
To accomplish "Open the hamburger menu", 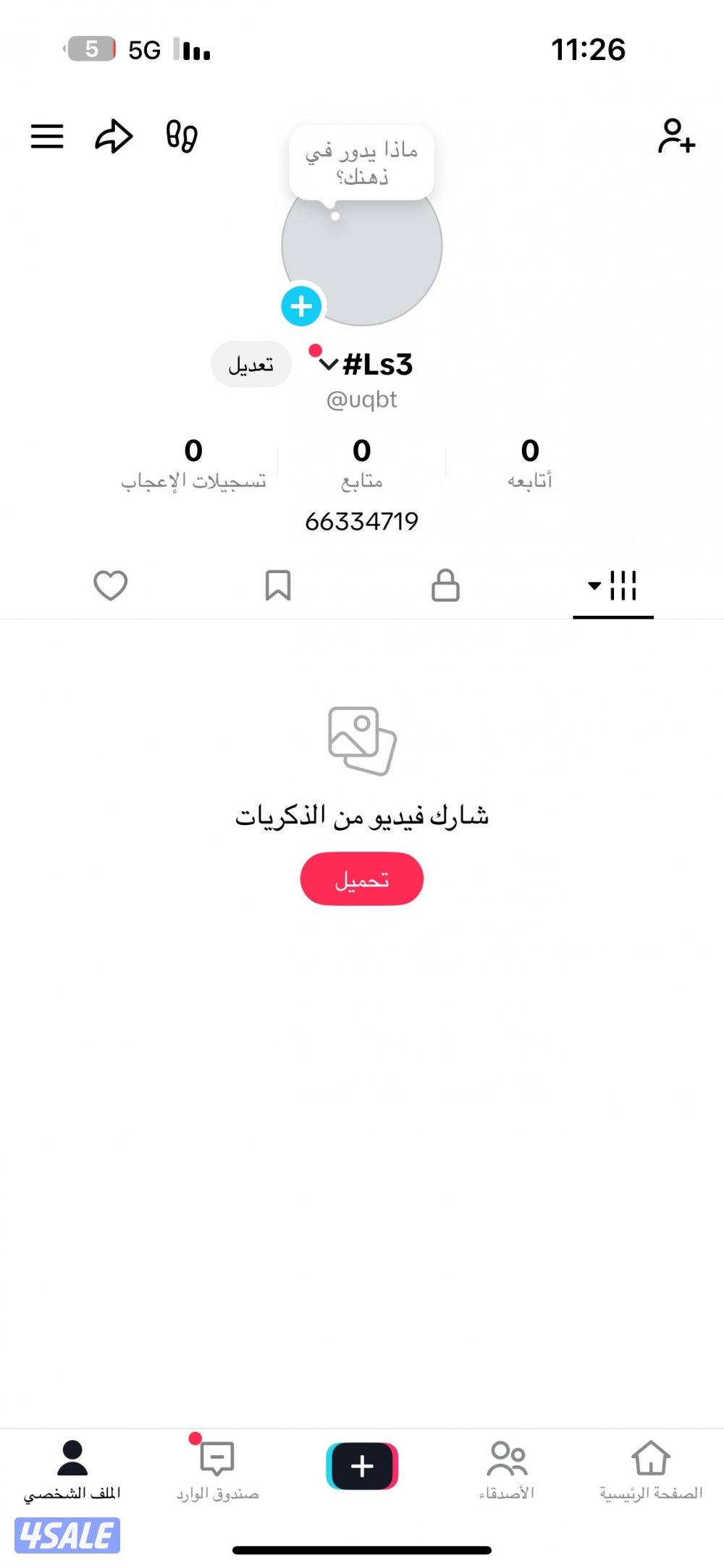I will click(48, 135).
